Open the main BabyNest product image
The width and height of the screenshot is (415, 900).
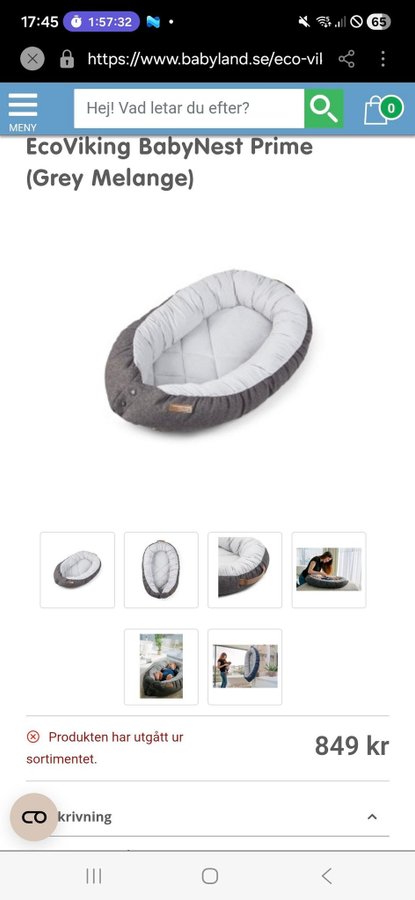coord(208,351)
